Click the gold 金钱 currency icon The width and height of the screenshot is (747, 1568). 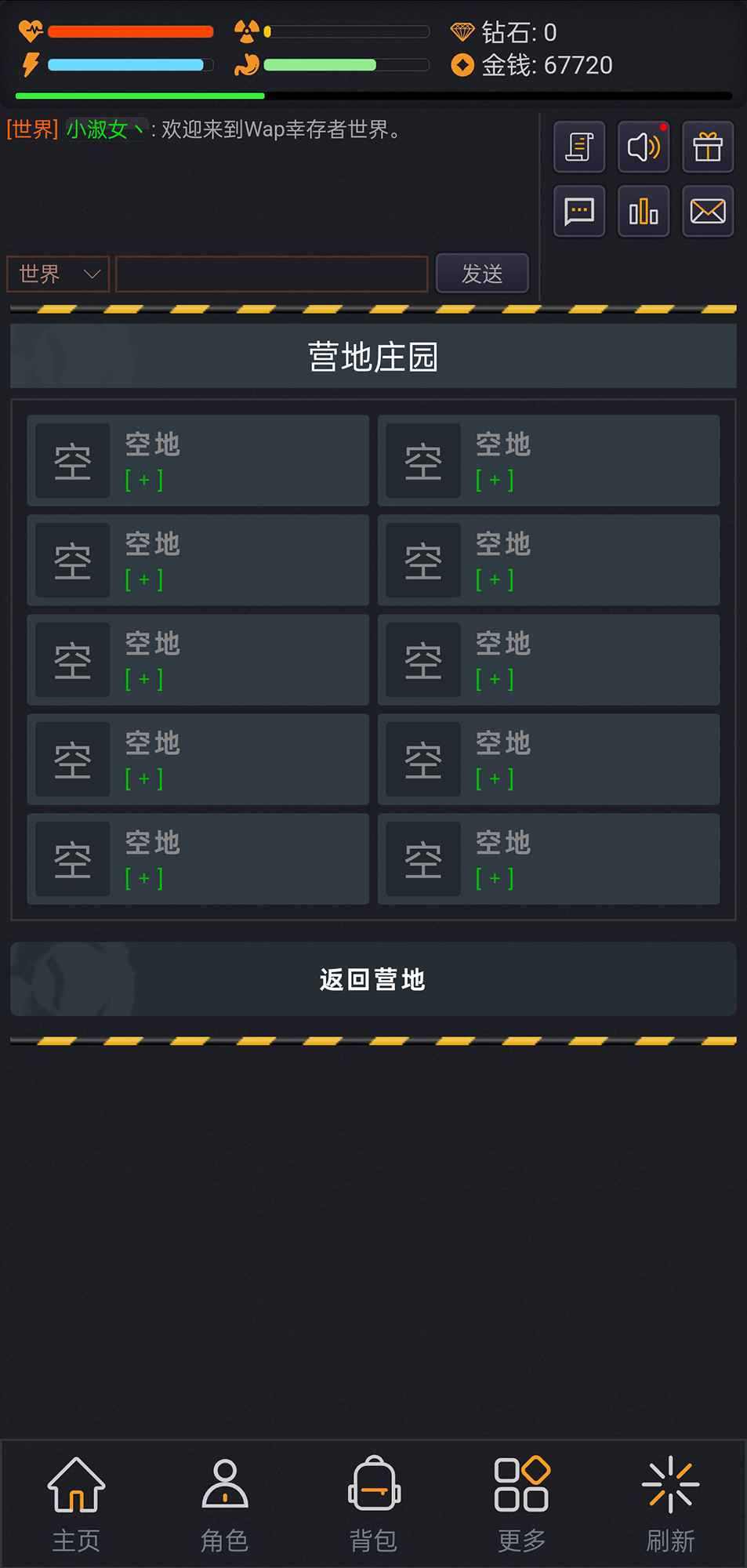click(464, 64)
